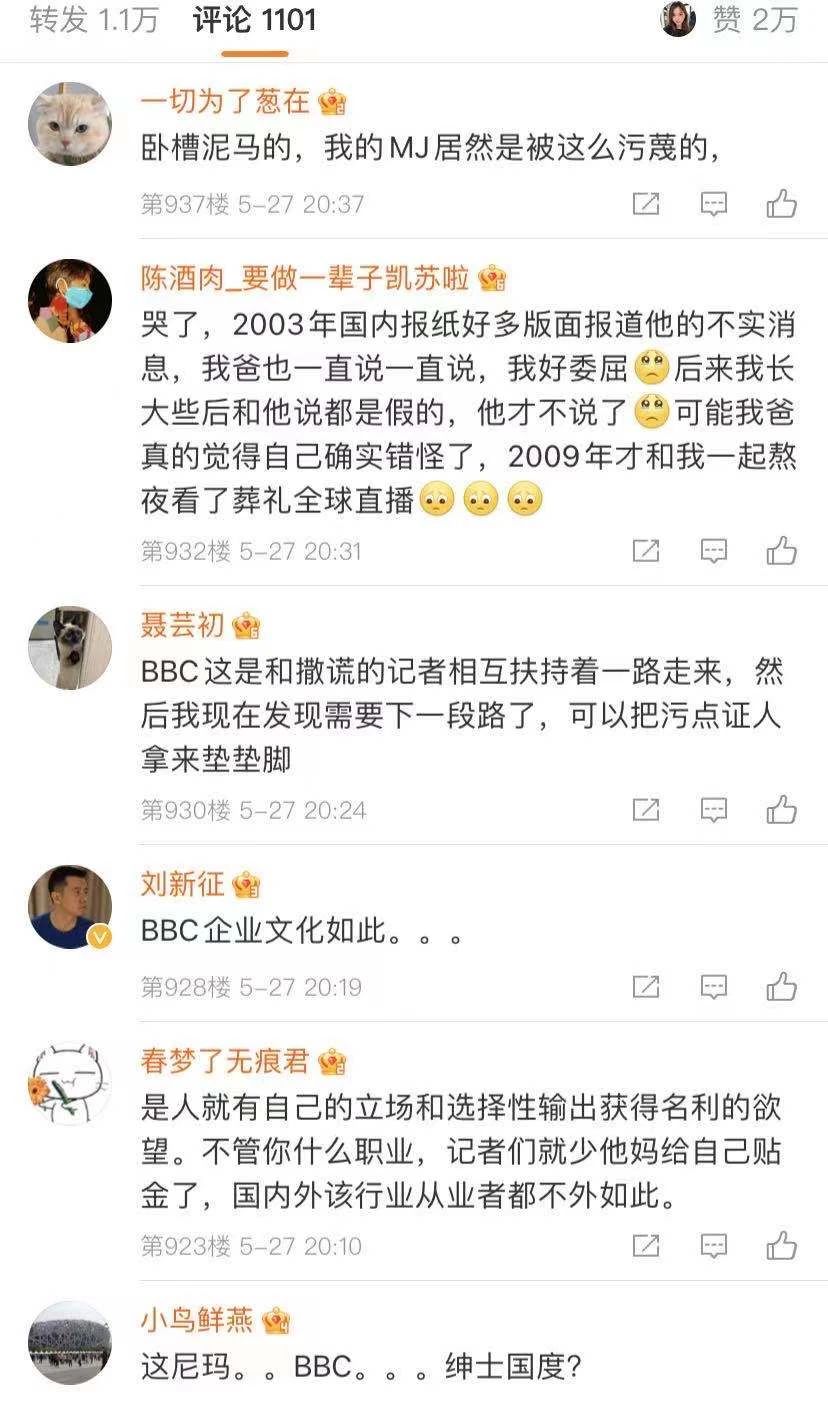Repost the comment on floor 937

click(646, 204)
